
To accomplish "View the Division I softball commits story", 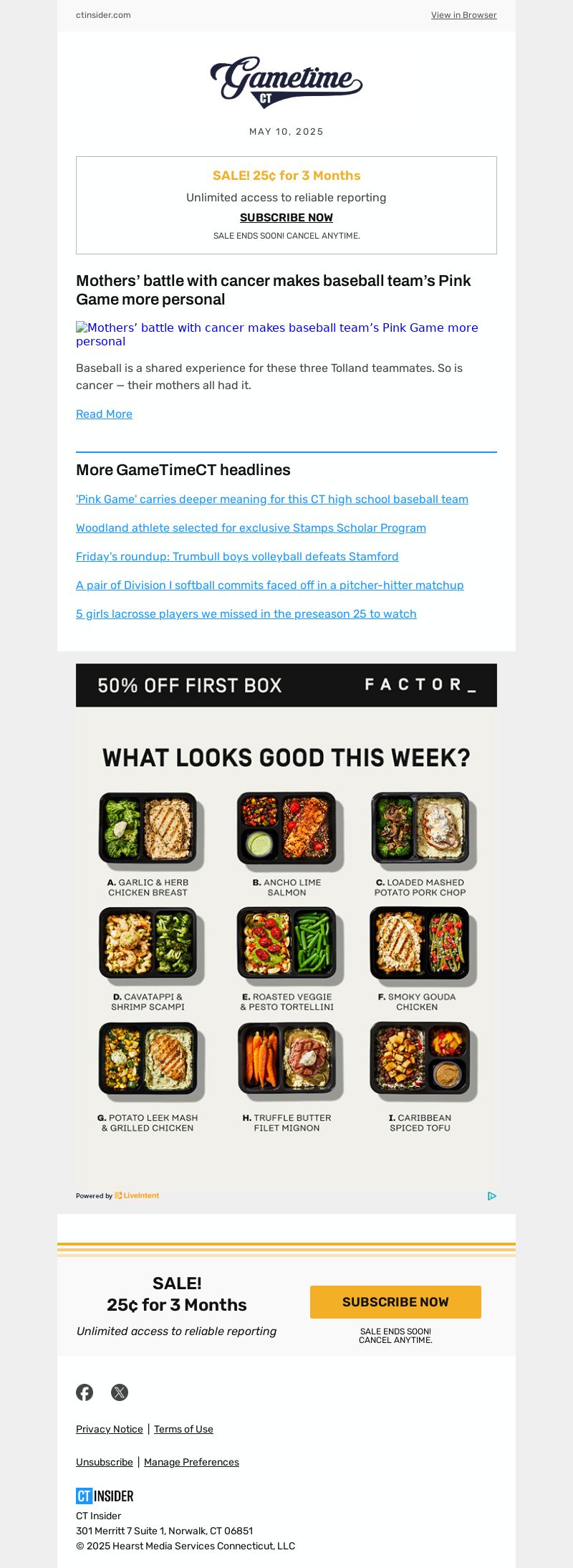I will (x=269, y=585).
